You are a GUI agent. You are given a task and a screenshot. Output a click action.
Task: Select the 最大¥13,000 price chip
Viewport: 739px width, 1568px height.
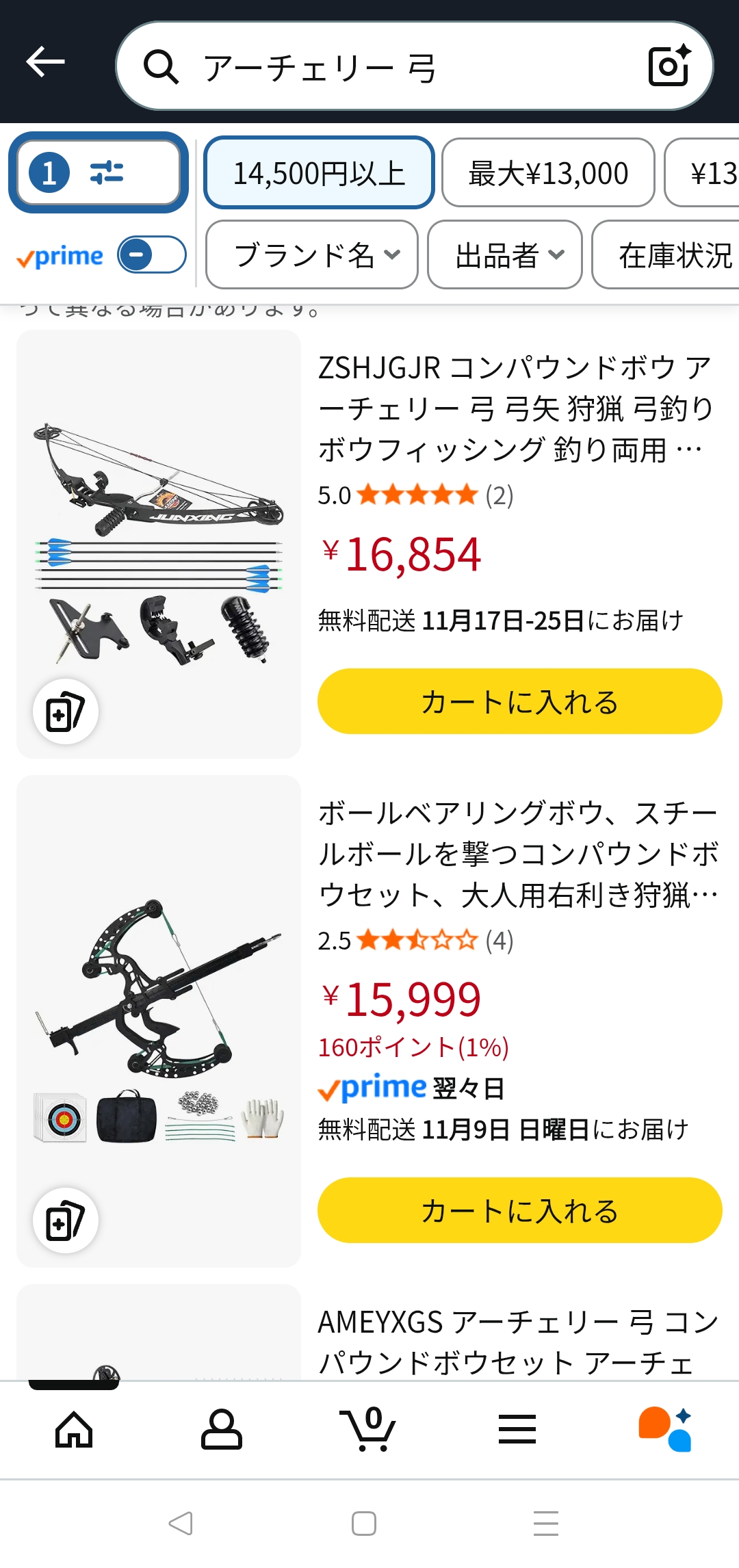pyautogui.click(x=548, y=173)
